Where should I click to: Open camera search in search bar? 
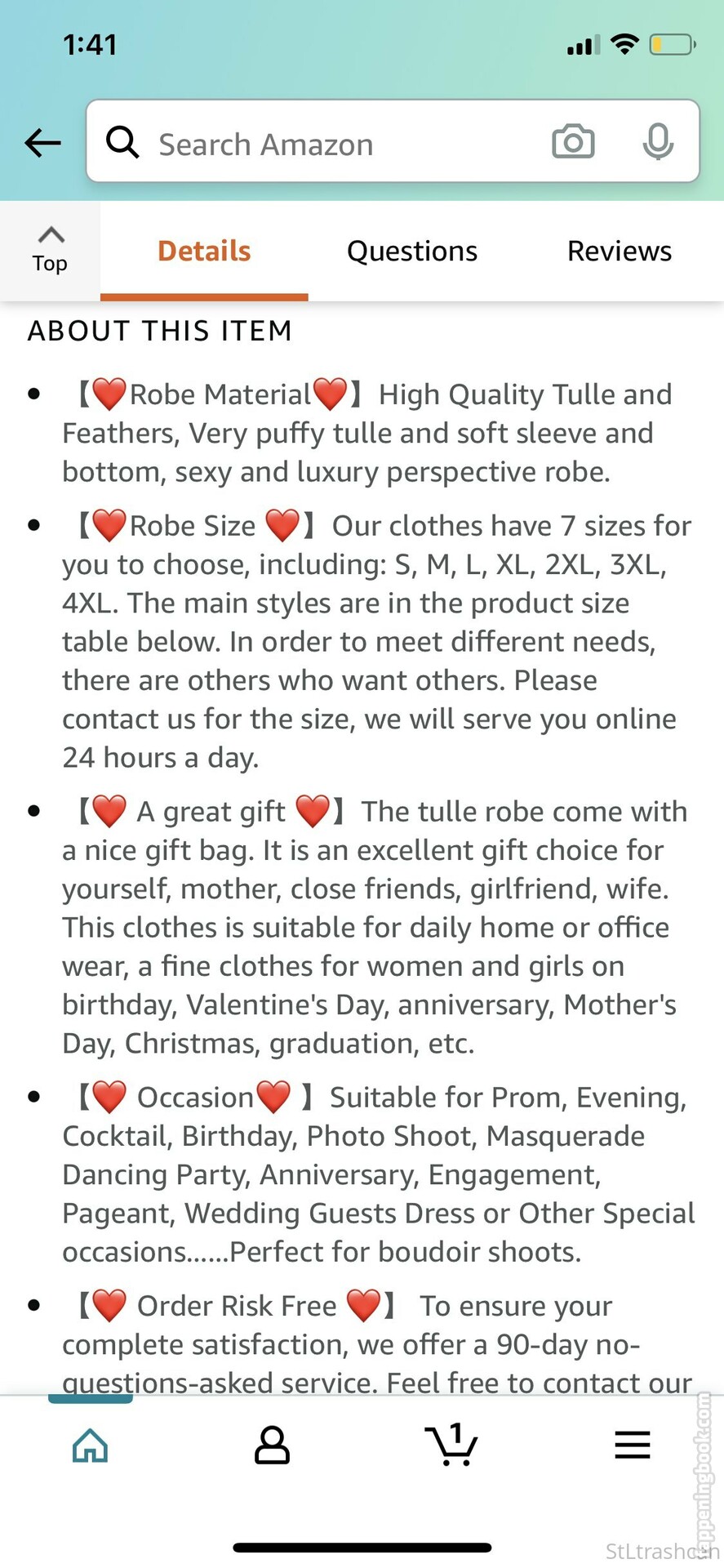point(573,142)
